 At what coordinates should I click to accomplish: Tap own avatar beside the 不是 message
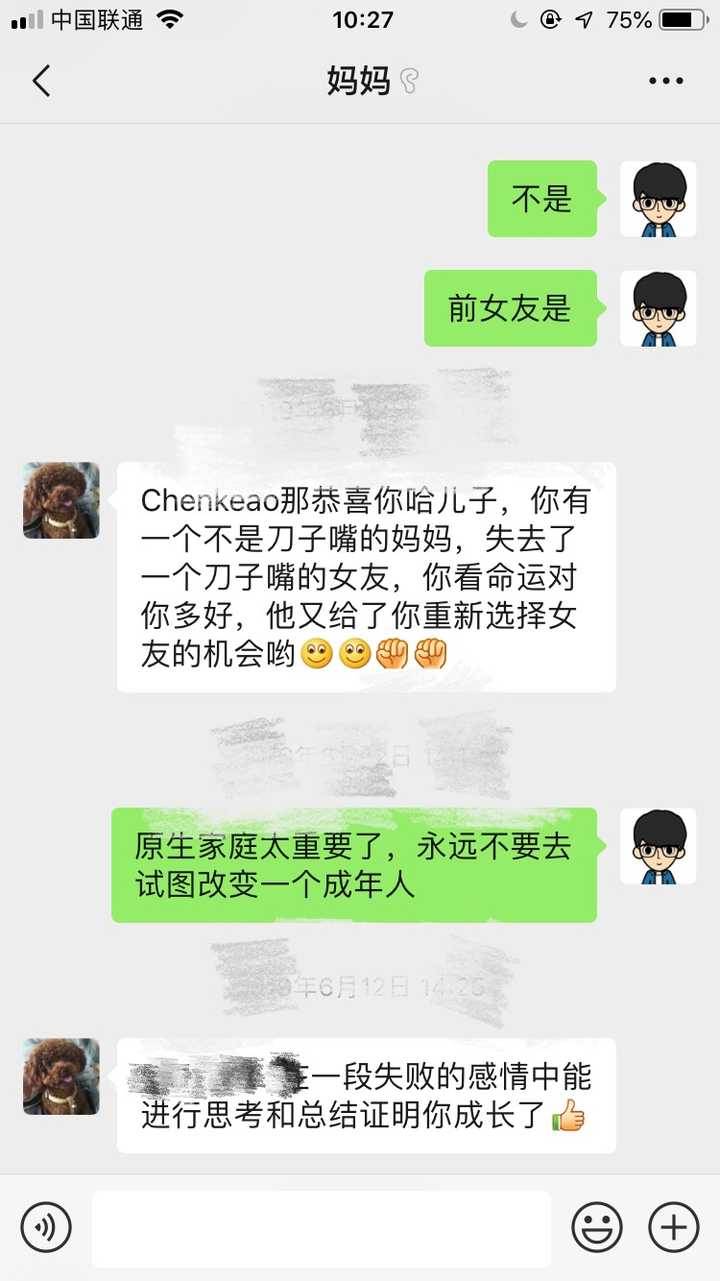pyautogui.click(x=658, y=198)
